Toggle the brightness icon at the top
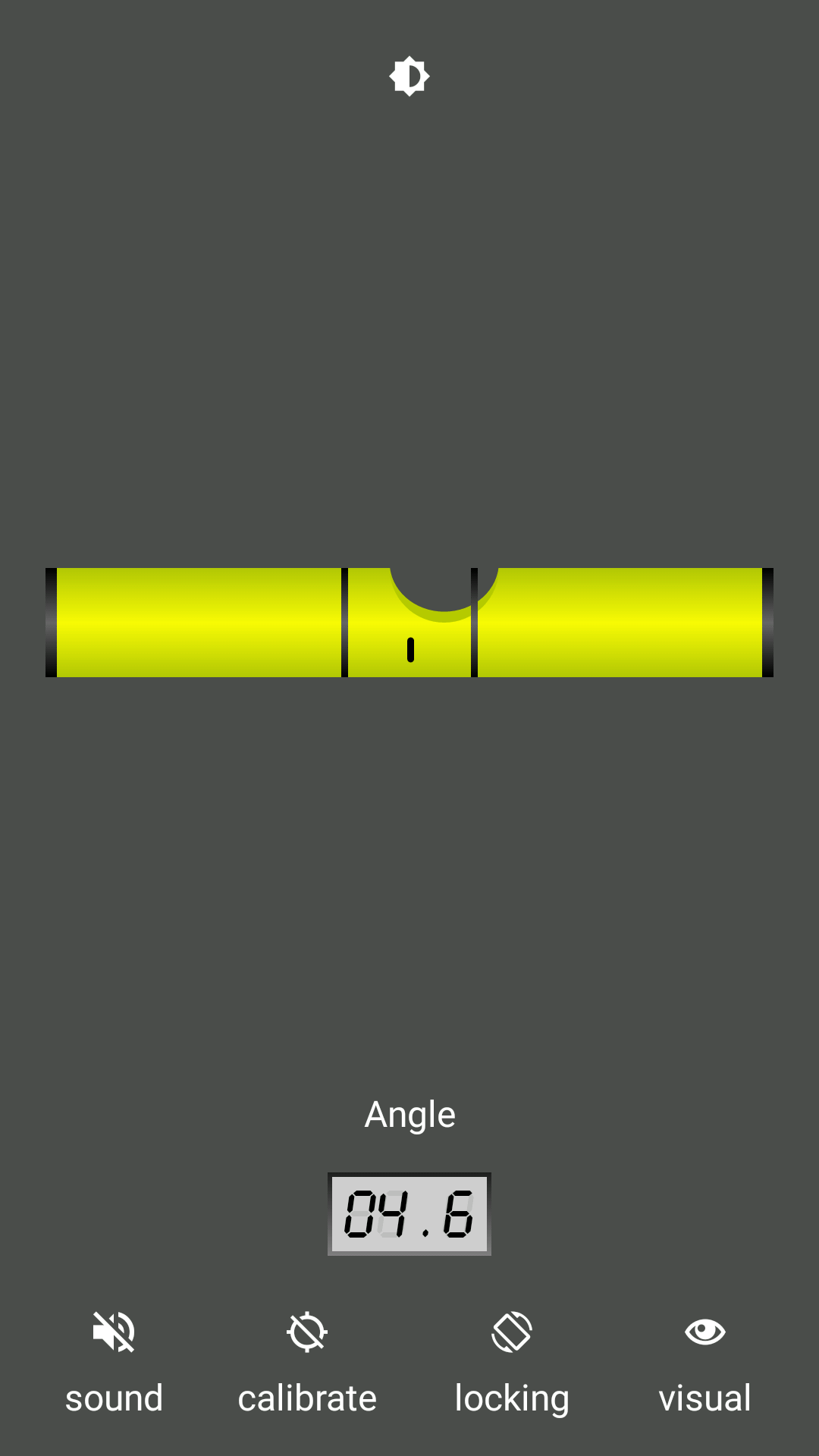 pyautogui.click(x=409, y=77)
